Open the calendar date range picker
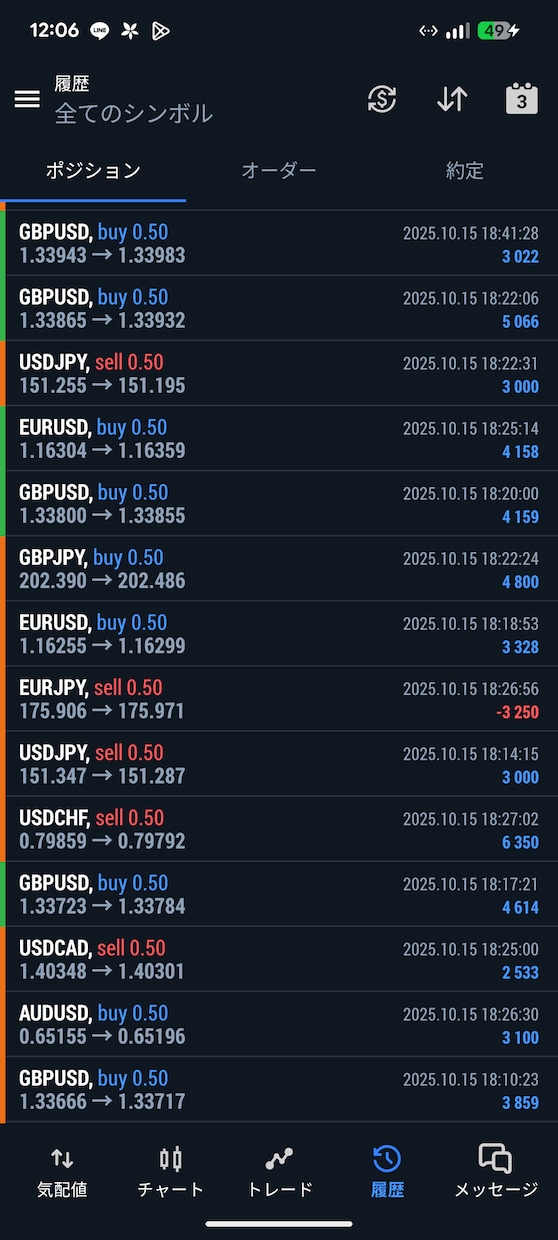558x1240 pixels. tap(521, 99)
